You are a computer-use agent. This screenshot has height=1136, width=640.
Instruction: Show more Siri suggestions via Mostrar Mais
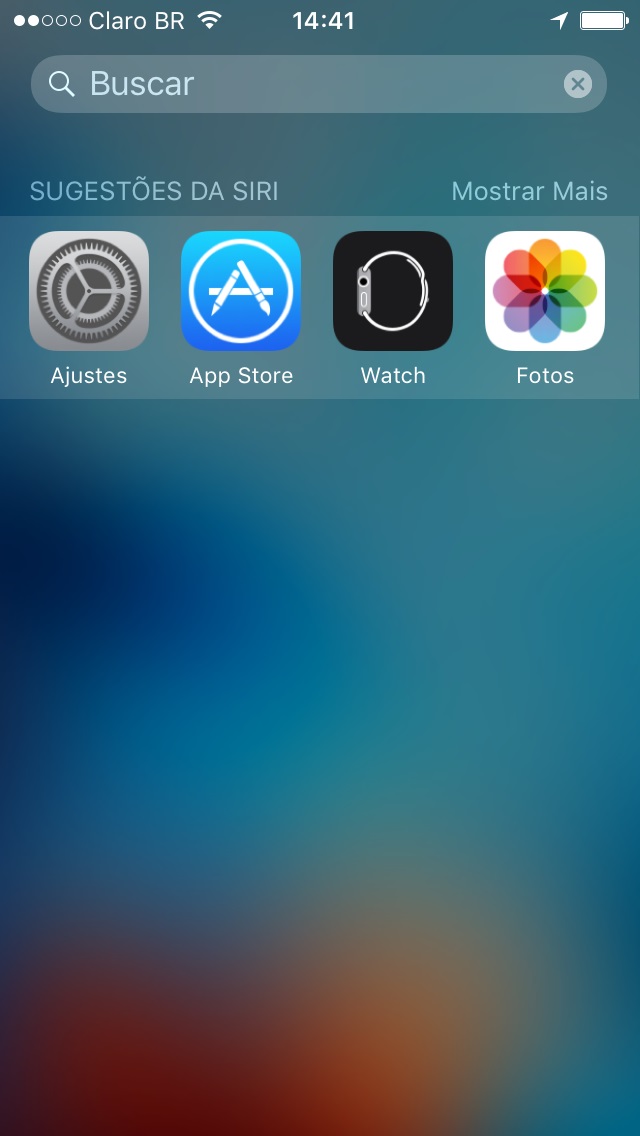tap(529, 191)
